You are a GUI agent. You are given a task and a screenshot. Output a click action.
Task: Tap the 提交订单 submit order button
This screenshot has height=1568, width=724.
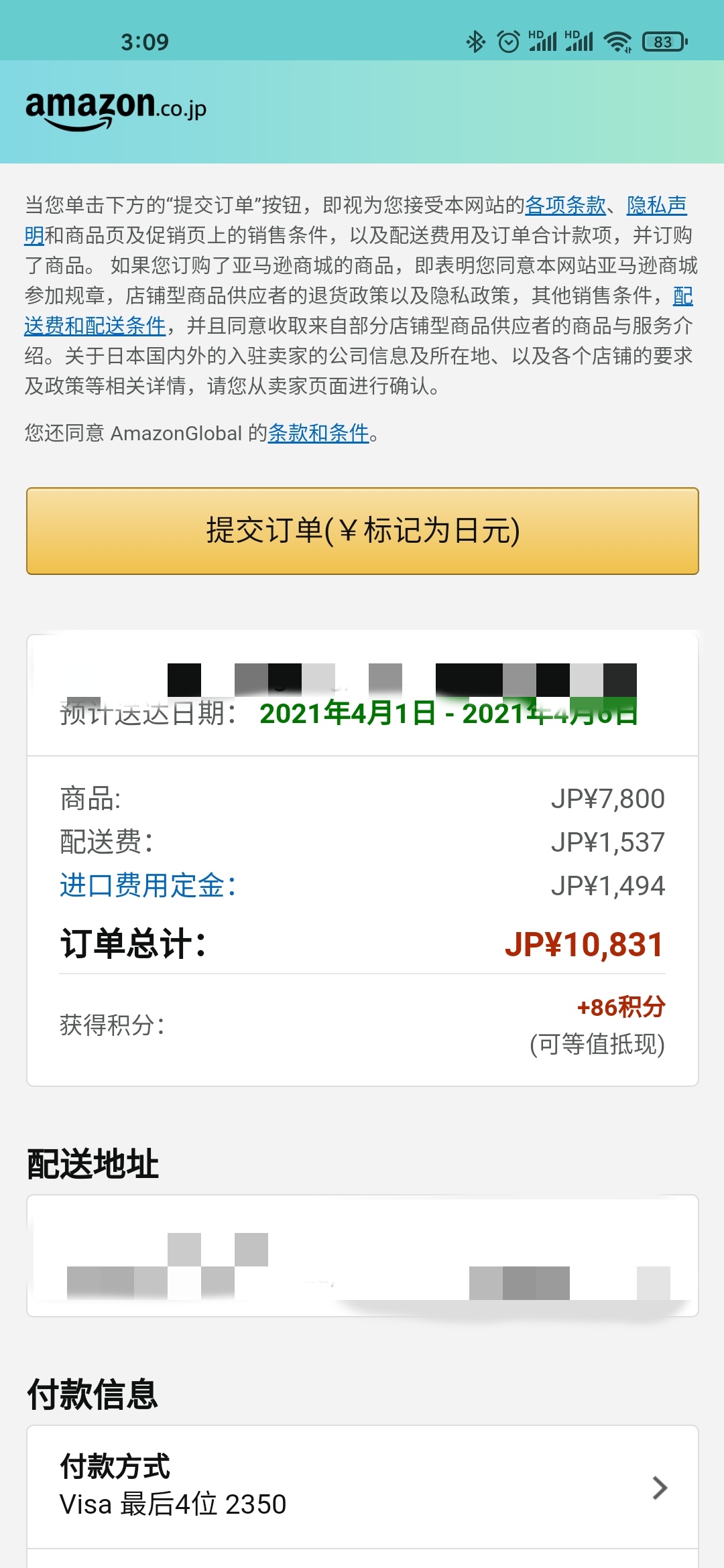pyautogui.click(x=362, y=531)
